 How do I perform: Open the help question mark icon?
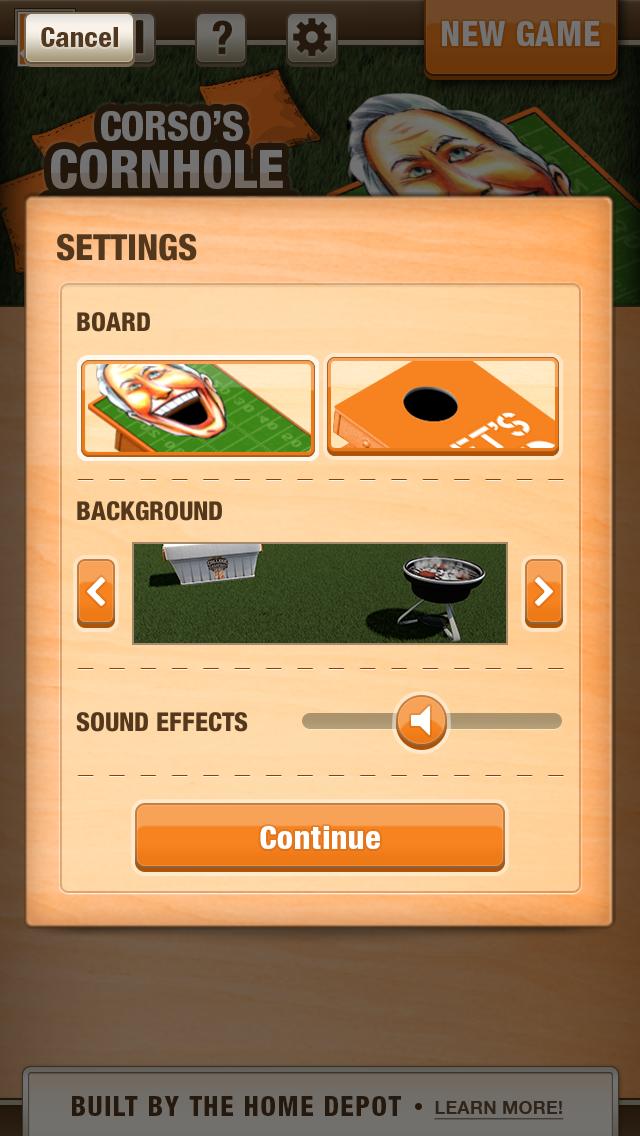tap(221, 38)
